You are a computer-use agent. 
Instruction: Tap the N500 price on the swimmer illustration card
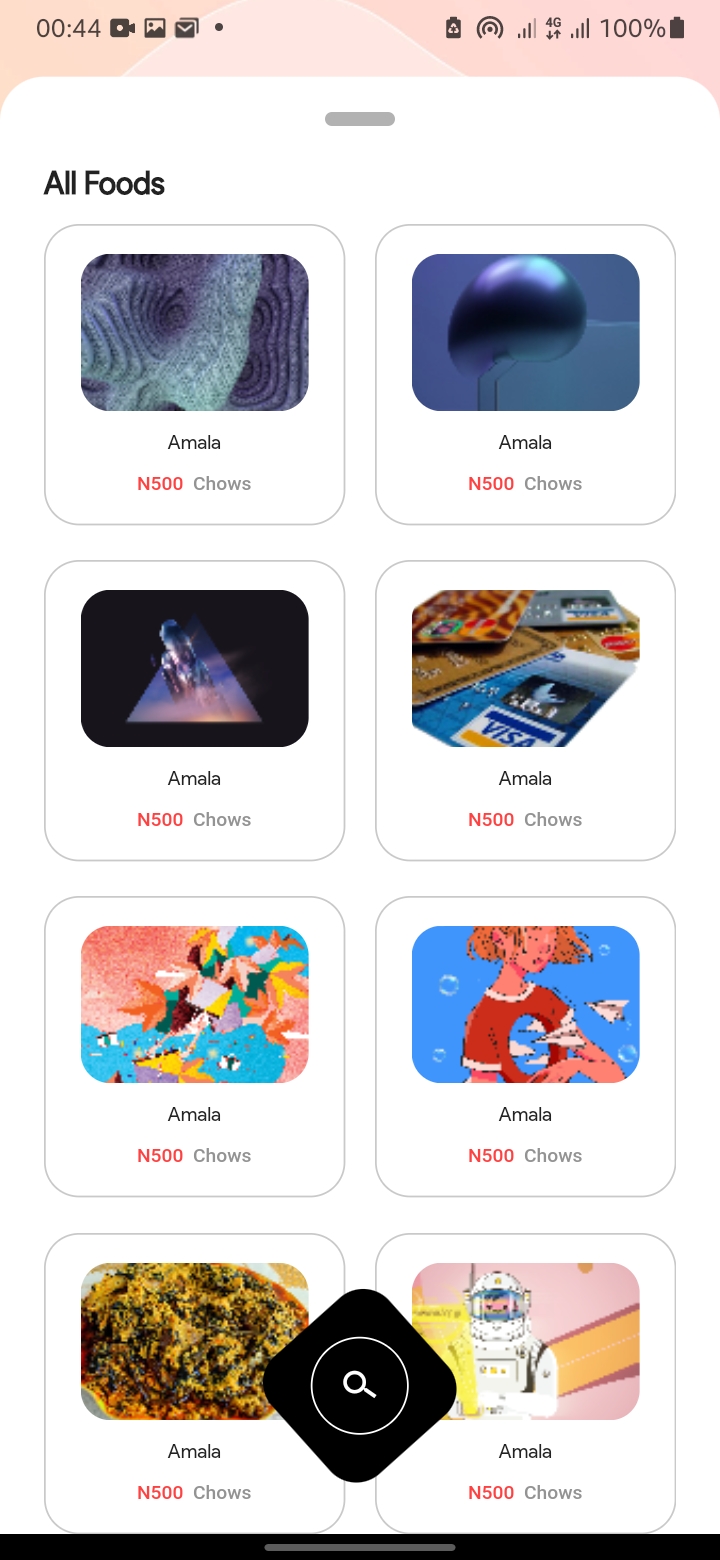pos(491,1155)
